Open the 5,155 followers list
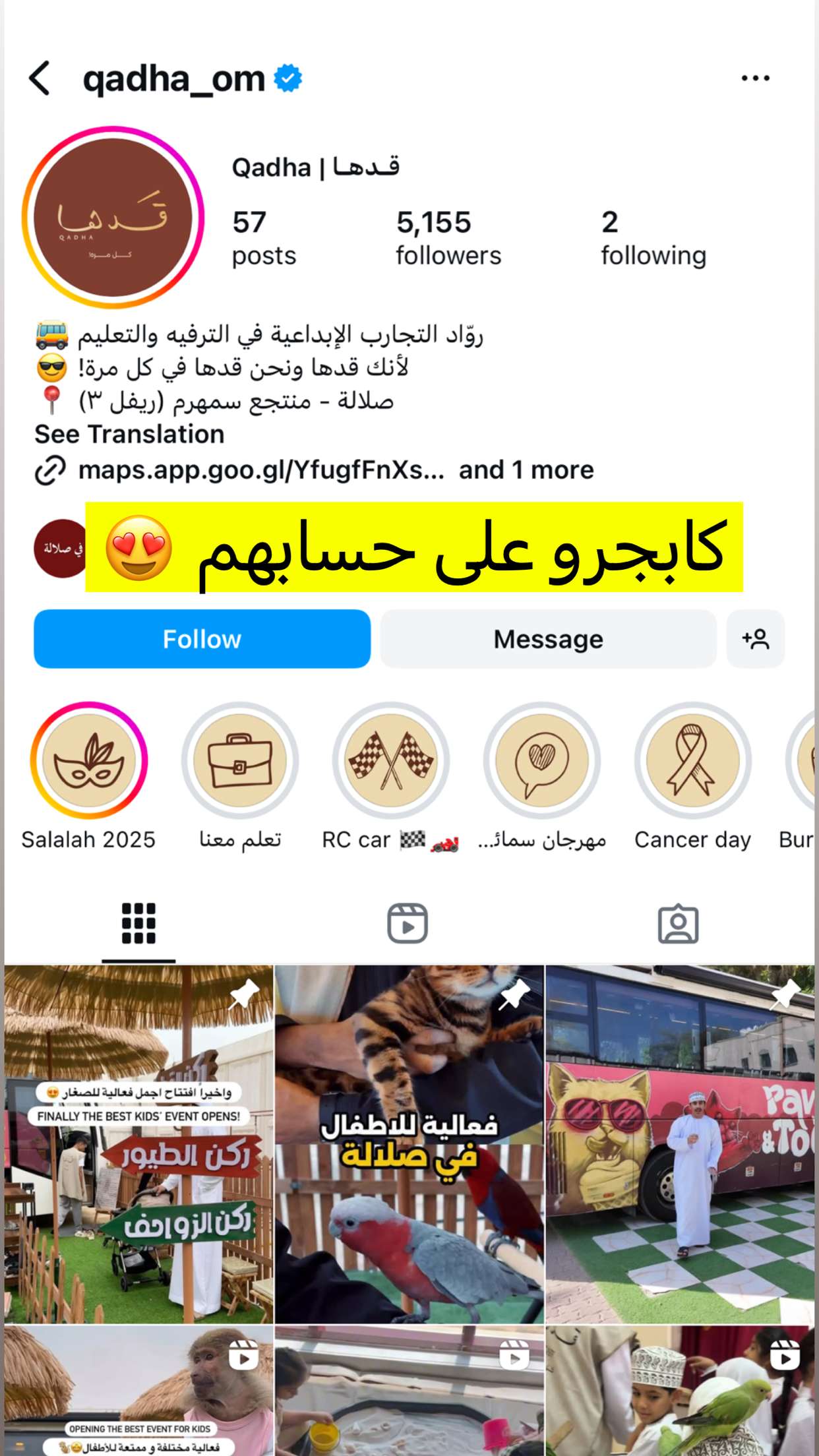Viewport: 819px width, 1456px height. (448, 238)
